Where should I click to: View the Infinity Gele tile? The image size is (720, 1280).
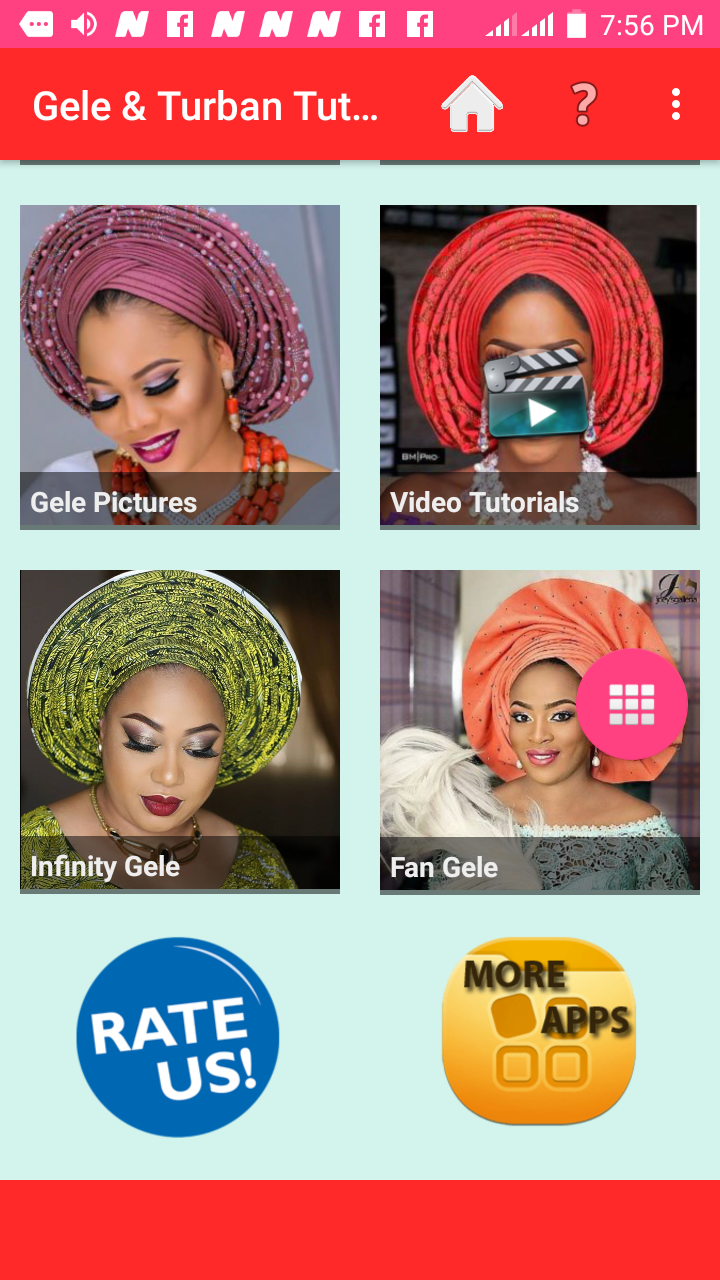coord(180,731)
